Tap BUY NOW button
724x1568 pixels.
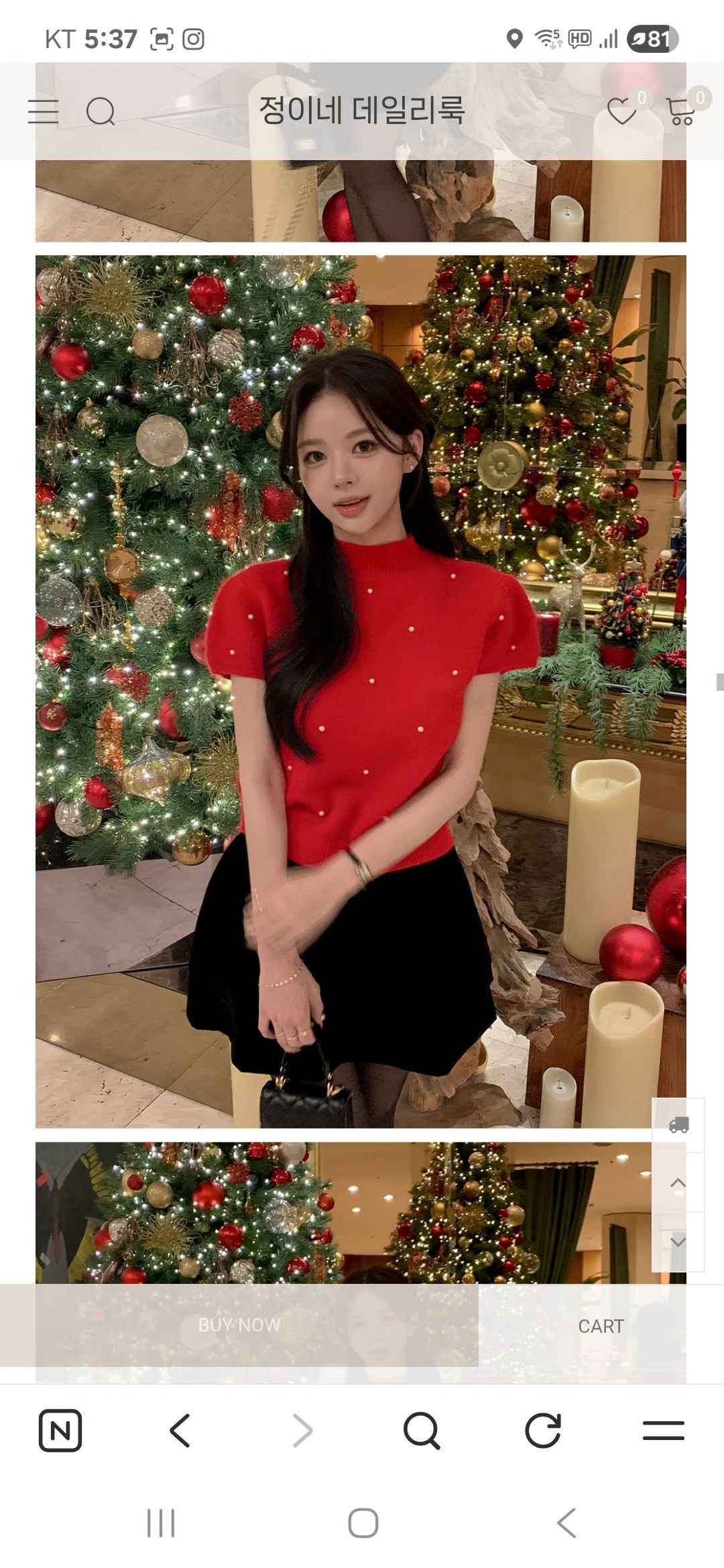point(239,1325)
